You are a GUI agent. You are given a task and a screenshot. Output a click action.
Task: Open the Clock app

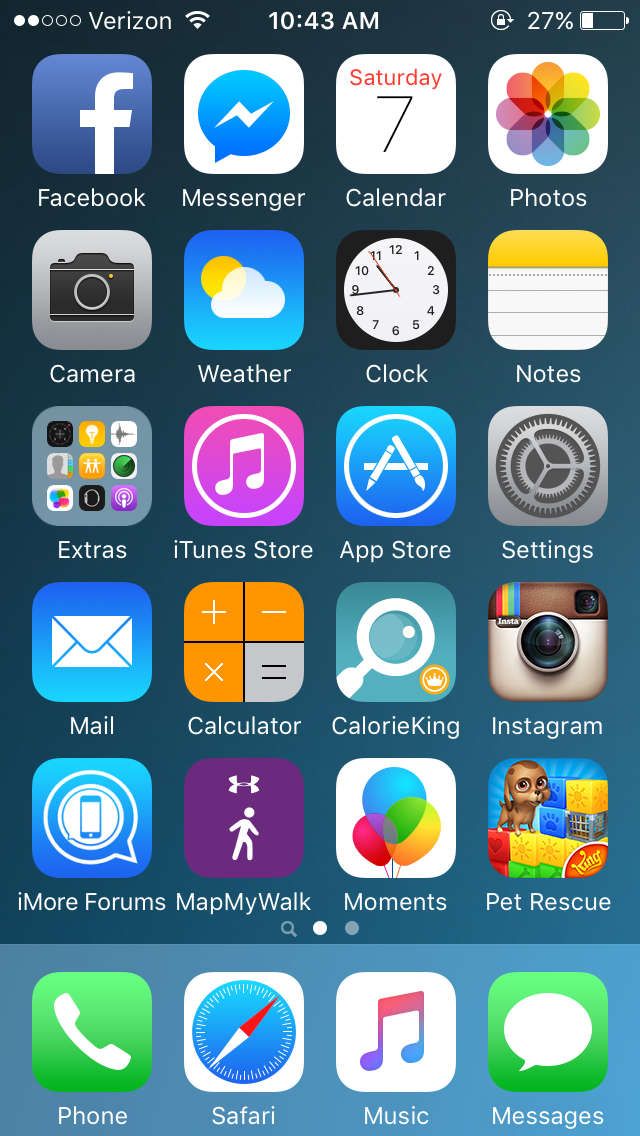coord(396,290)
